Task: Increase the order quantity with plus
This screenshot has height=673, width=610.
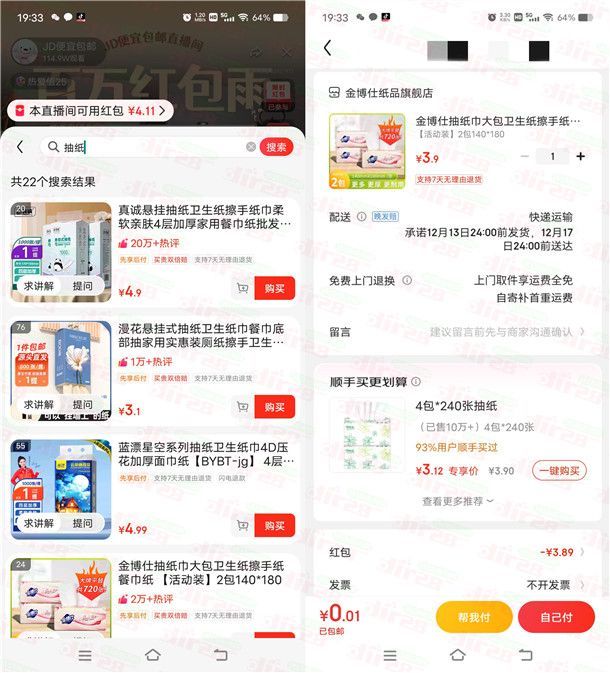Action: (x=581, y=157)
